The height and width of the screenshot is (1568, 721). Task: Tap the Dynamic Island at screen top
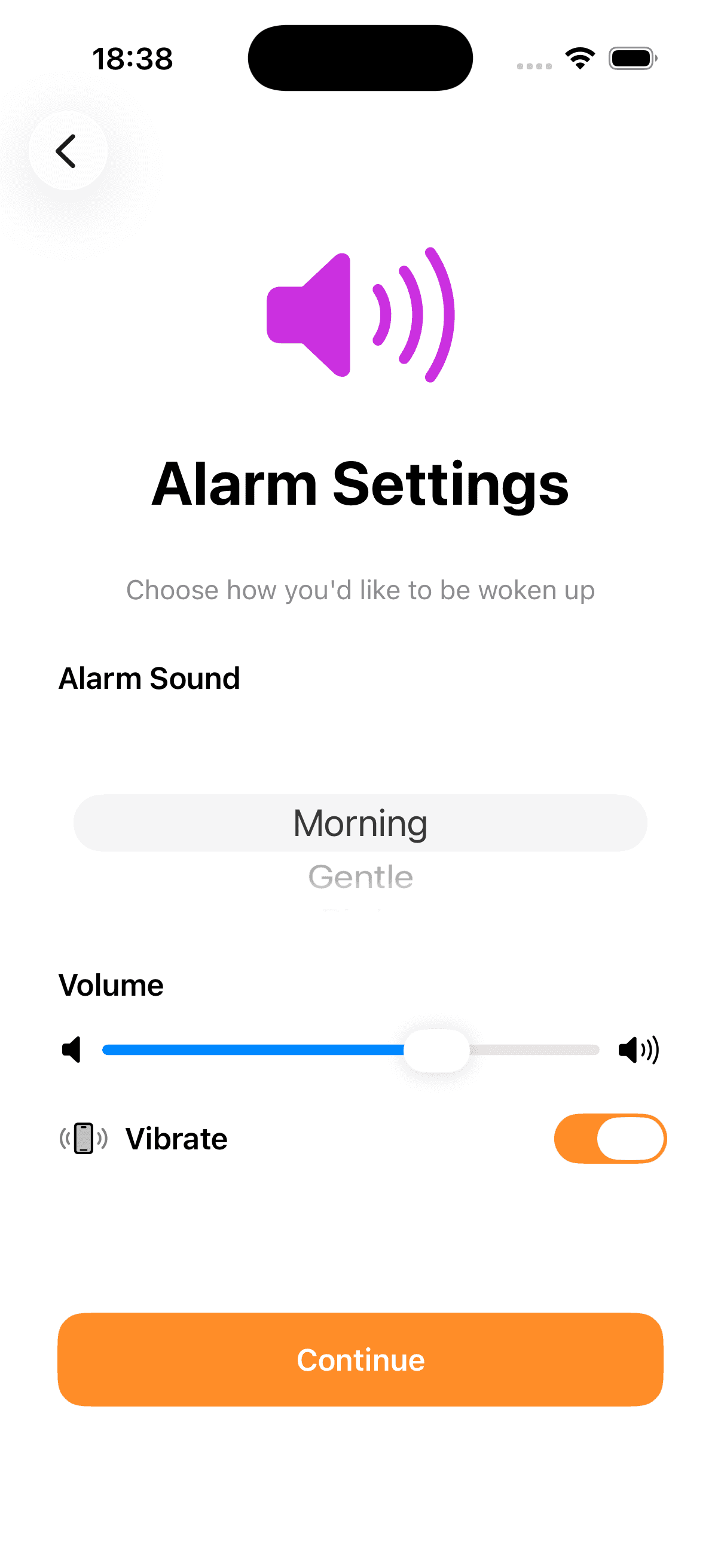coord(360,57)
